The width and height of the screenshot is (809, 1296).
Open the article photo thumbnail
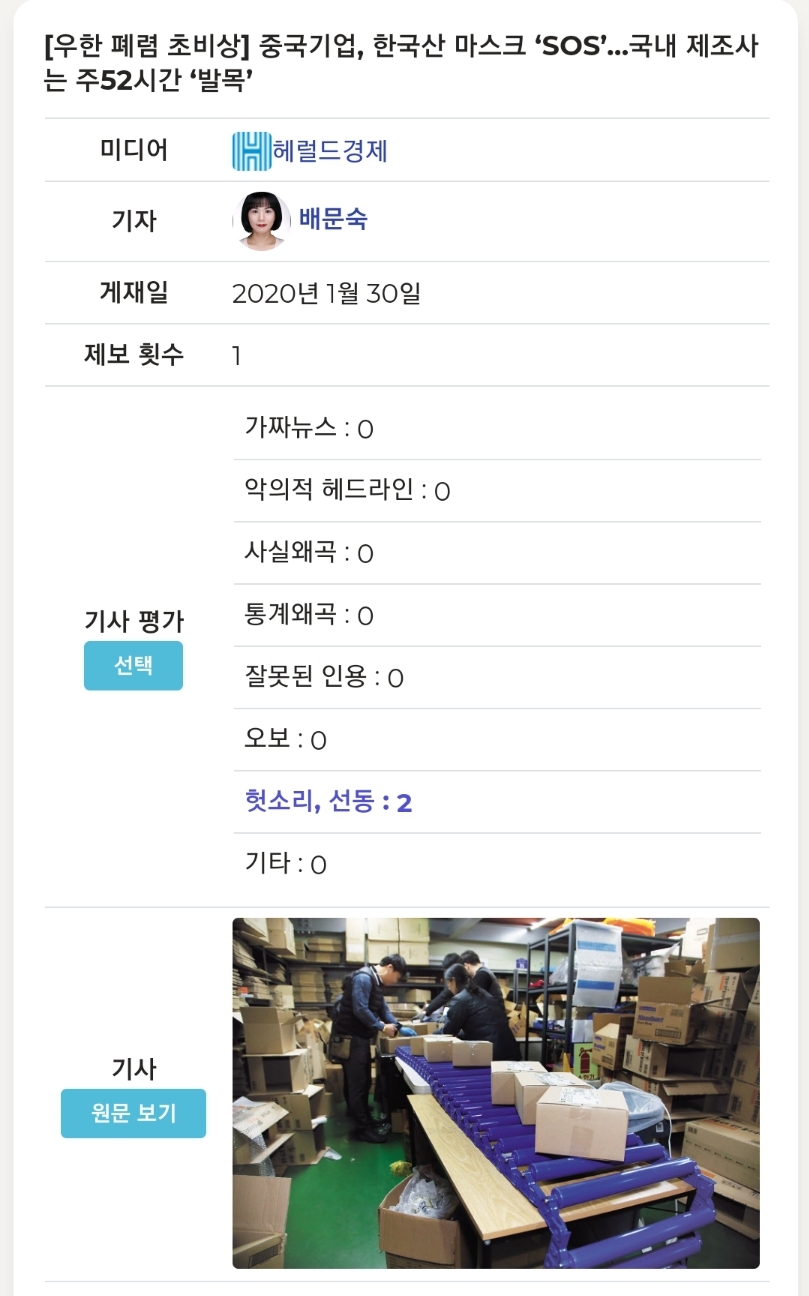point(496,1093)
